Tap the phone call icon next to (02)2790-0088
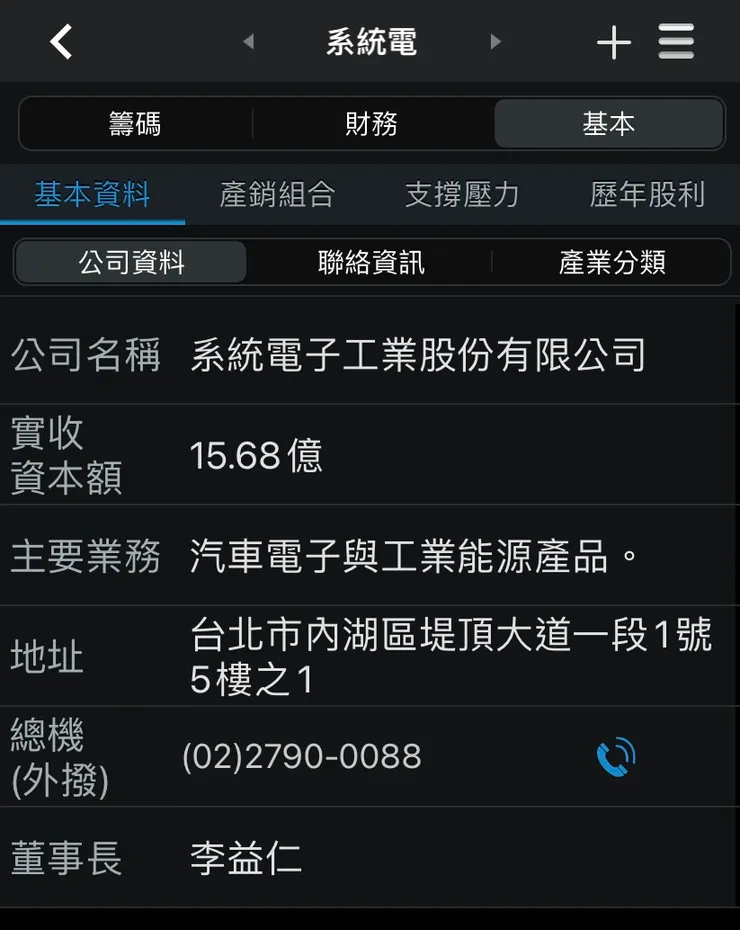Image resolution: width=740 pixels, height=930 pixels. 617,756
